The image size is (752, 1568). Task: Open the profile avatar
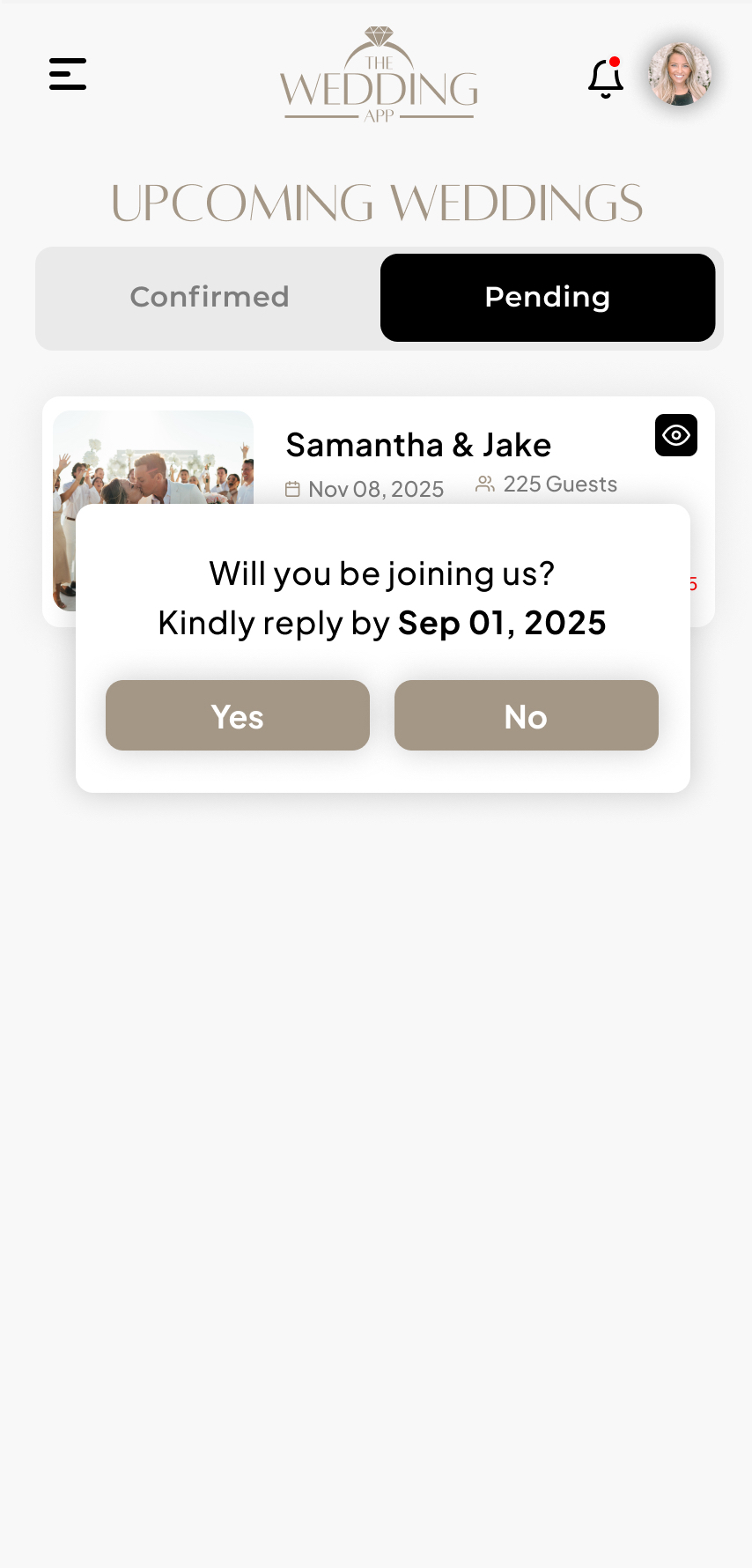pos(680,74)
